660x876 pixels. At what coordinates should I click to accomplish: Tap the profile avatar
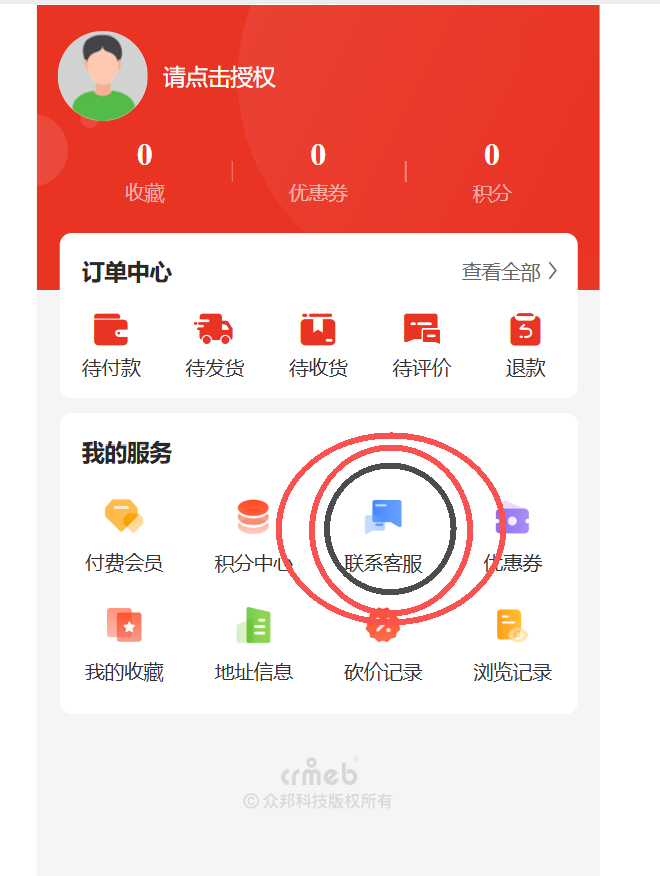tap(103, 77)
